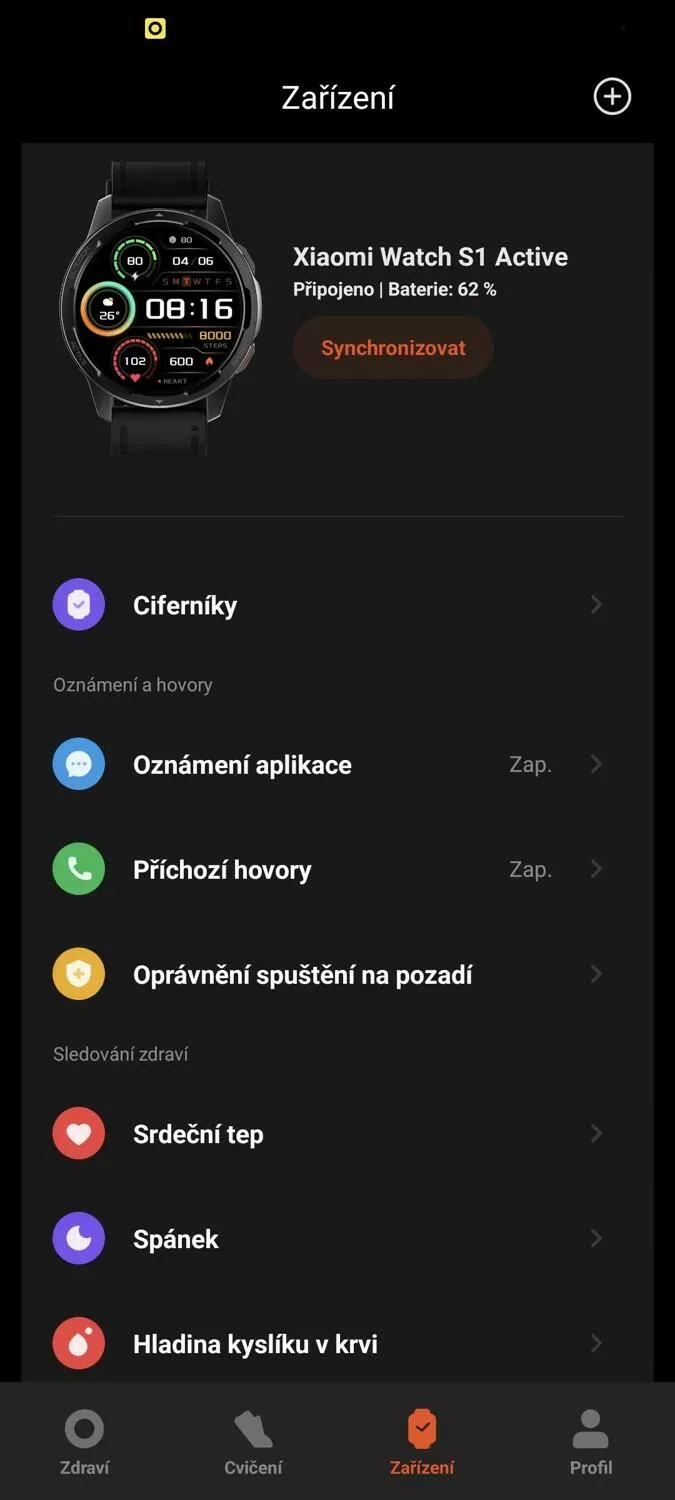The image size is (675, 1500).
Task: Add a new device with the plus icon
Action: 612,97
